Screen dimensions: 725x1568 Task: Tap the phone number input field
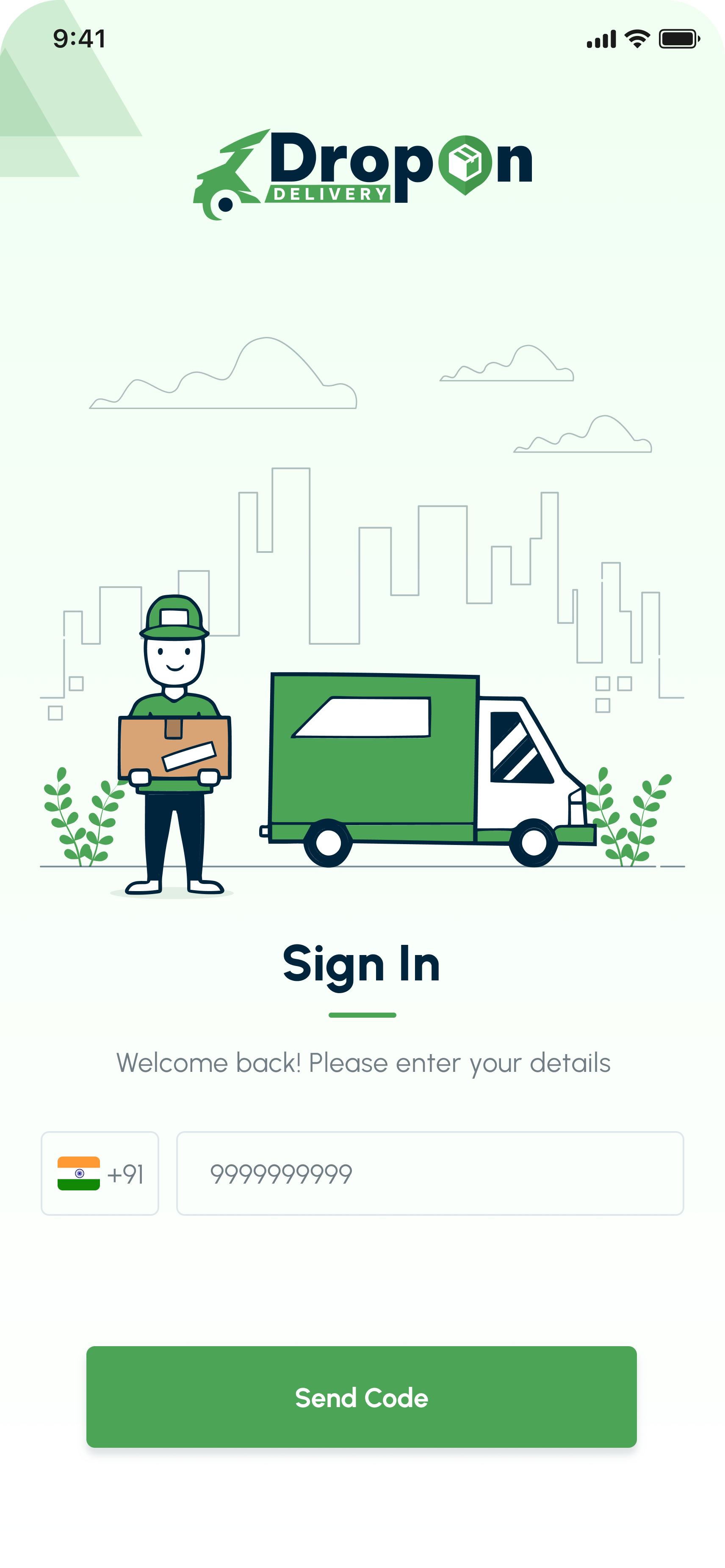click(x=430, y=1173)
